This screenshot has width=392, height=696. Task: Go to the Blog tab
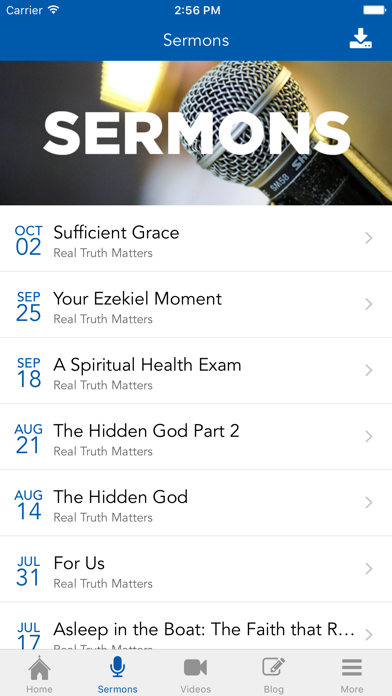coord(274,674)
